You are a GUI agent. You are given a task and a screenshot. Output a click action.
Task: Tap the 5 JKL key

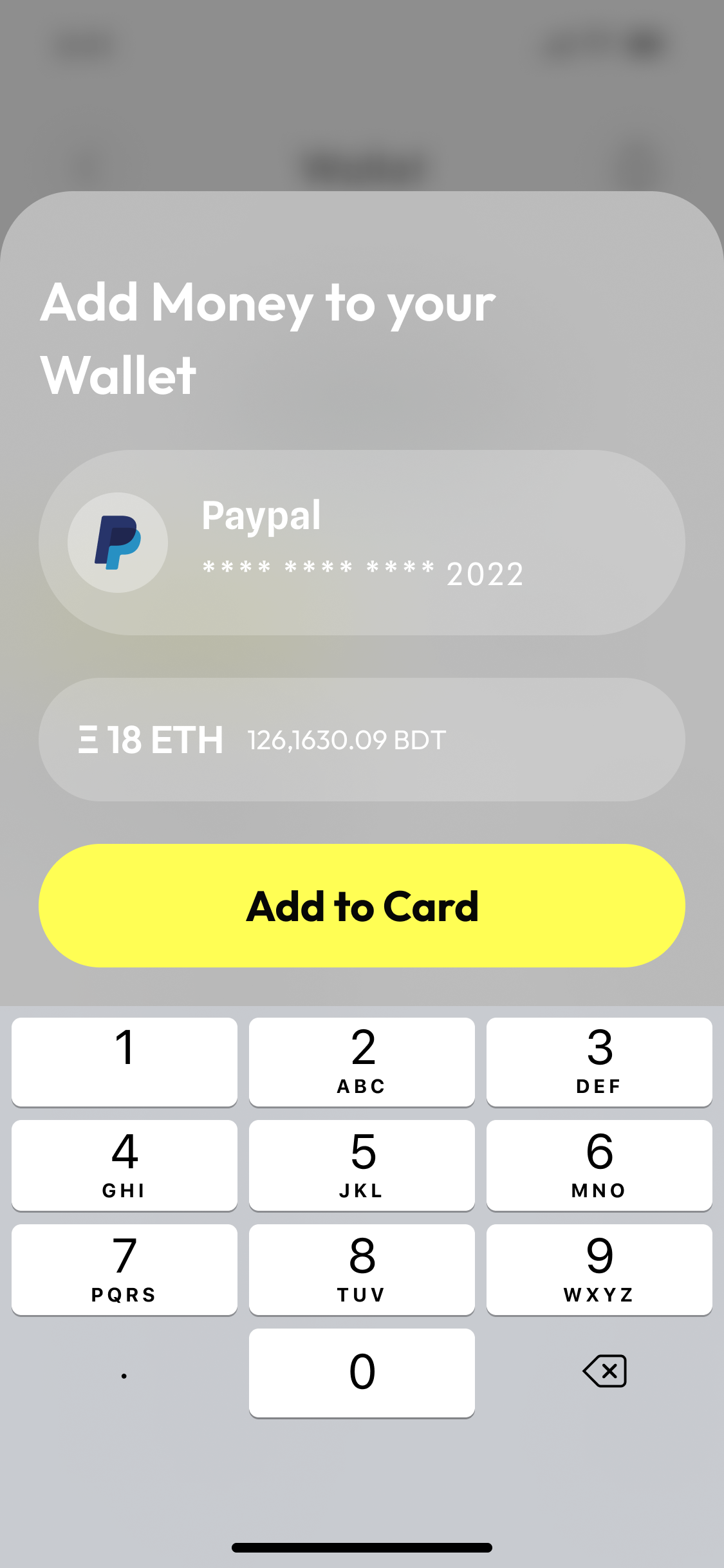[362, 1165]
